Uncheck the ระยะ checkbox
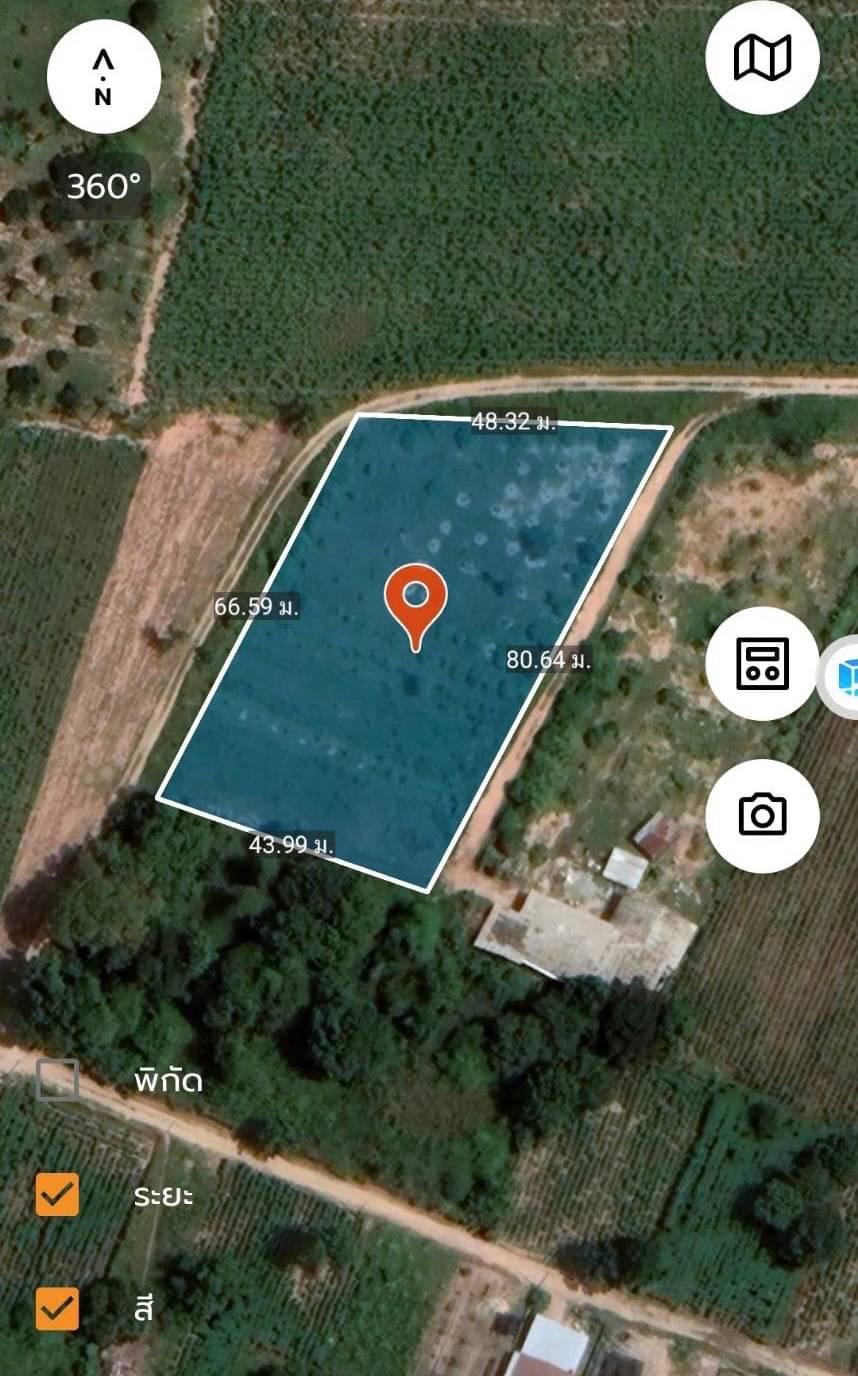Viewport: 858px width, 1376px height. tap(57, 1194)
